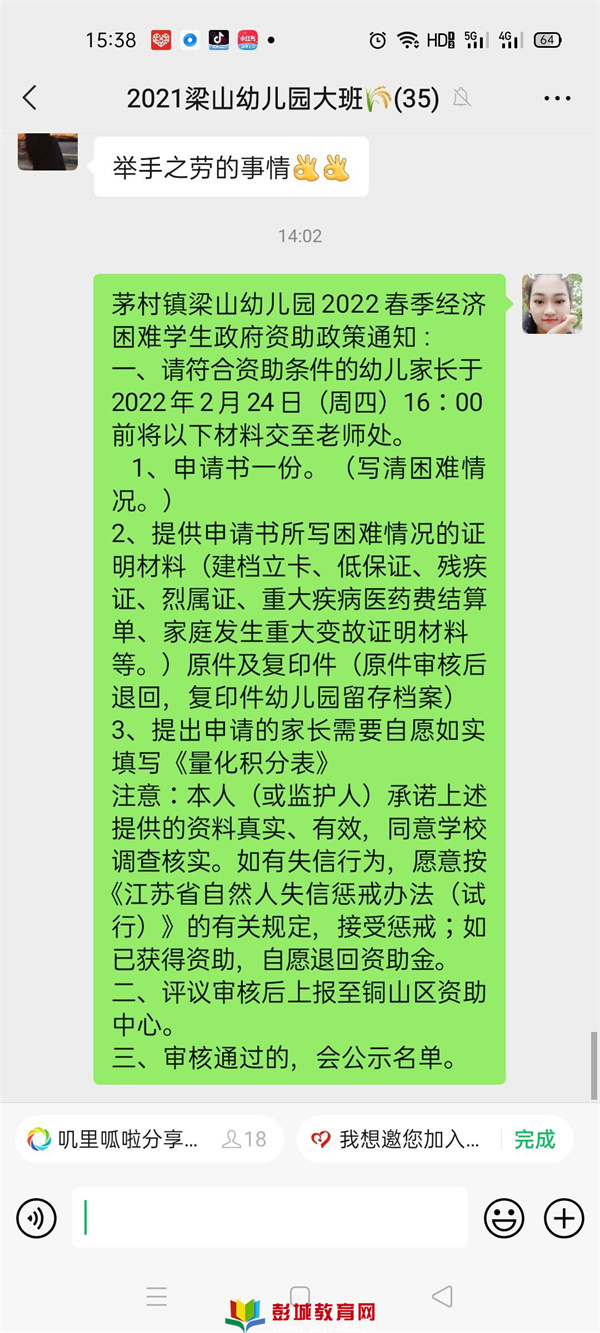Go back from the group chat

[30, 98]
